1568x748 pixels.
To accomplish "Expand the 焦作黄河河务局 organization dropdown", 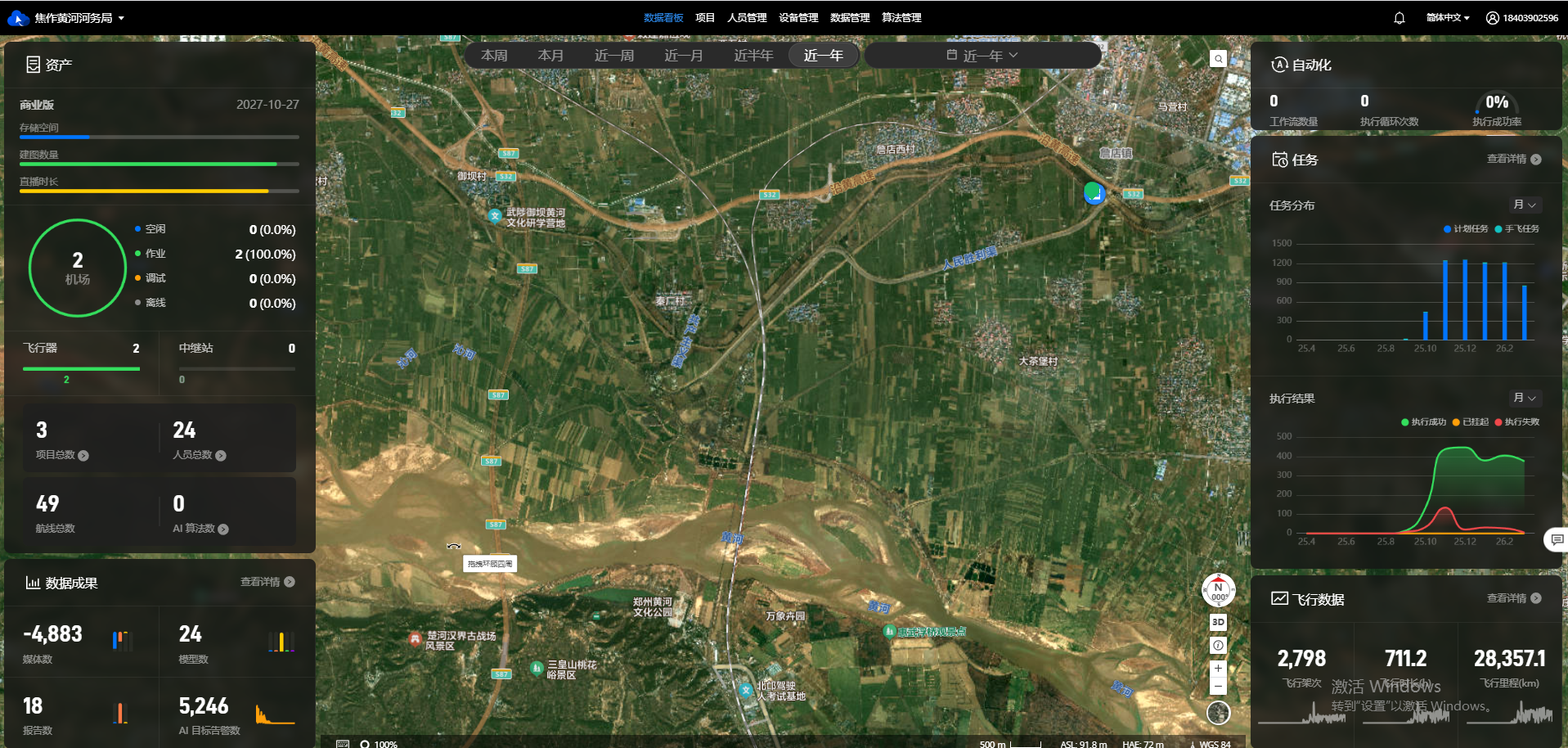I will point(78,18).
